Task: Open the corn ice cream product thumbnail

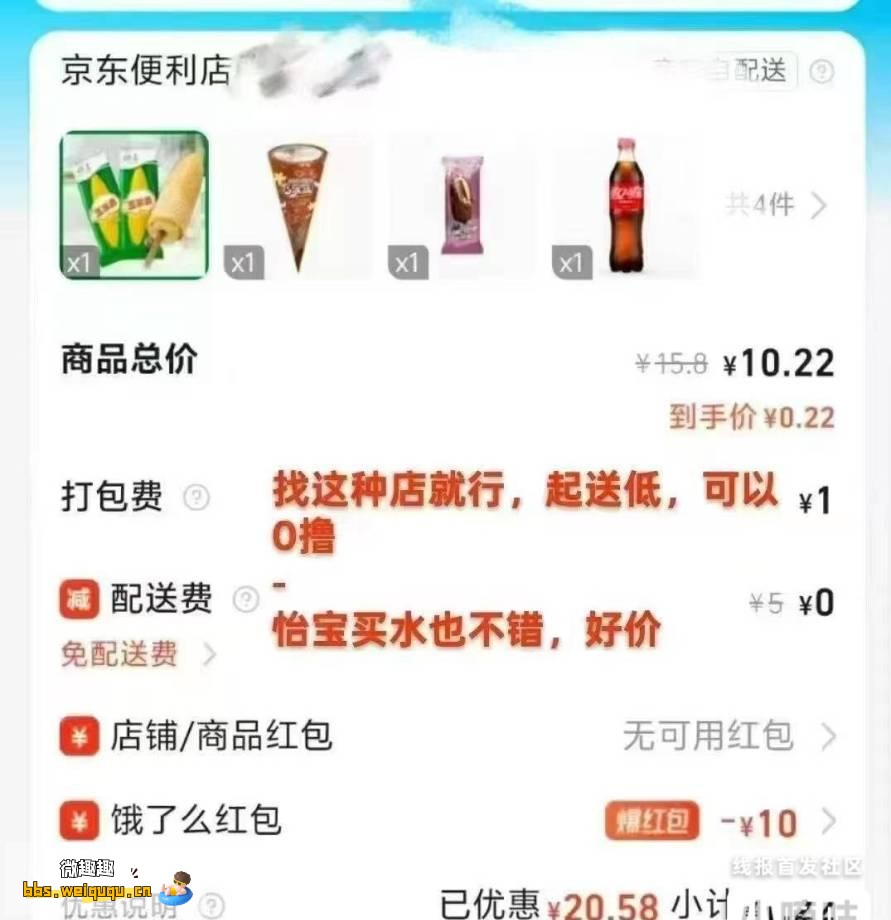Action: click(134, 205)
